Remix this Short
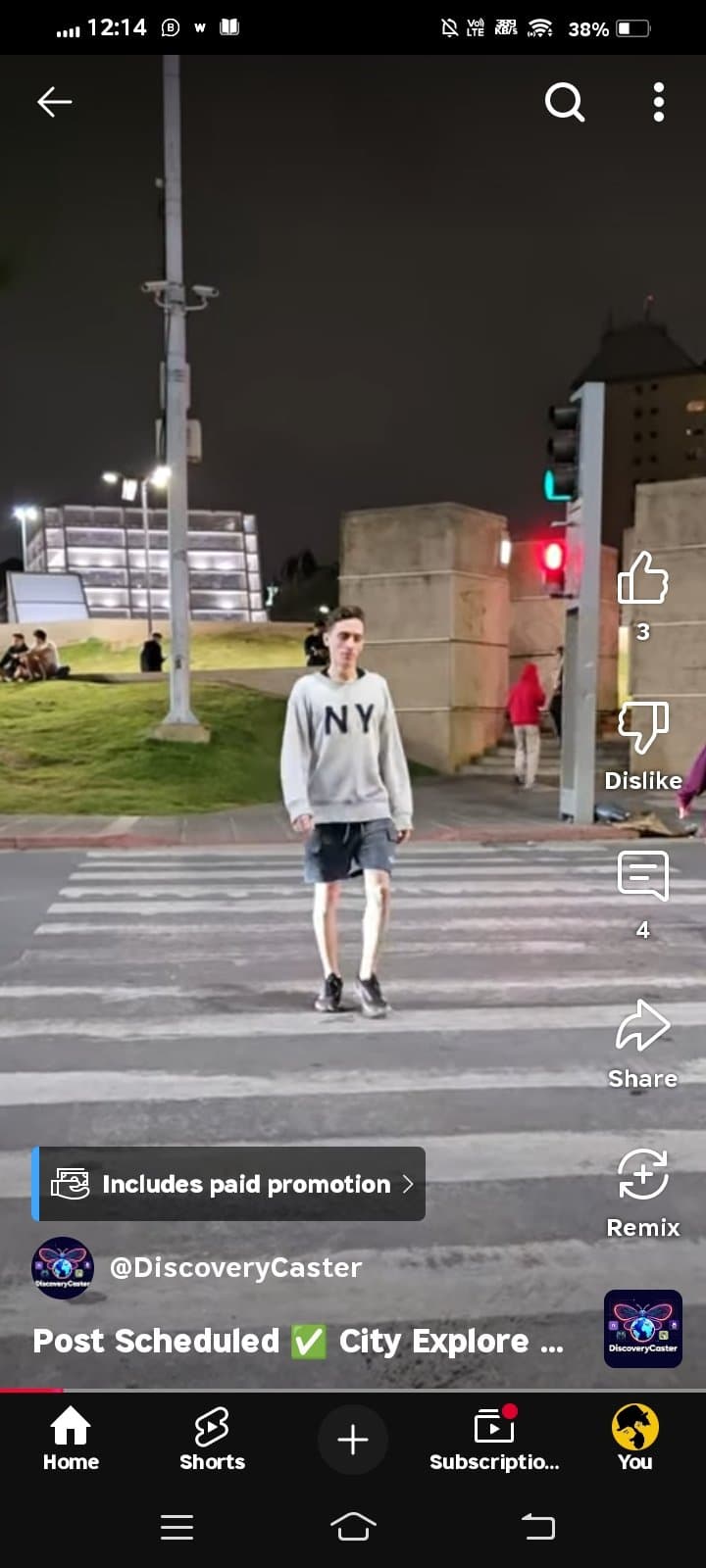 tap(643, 1194)
